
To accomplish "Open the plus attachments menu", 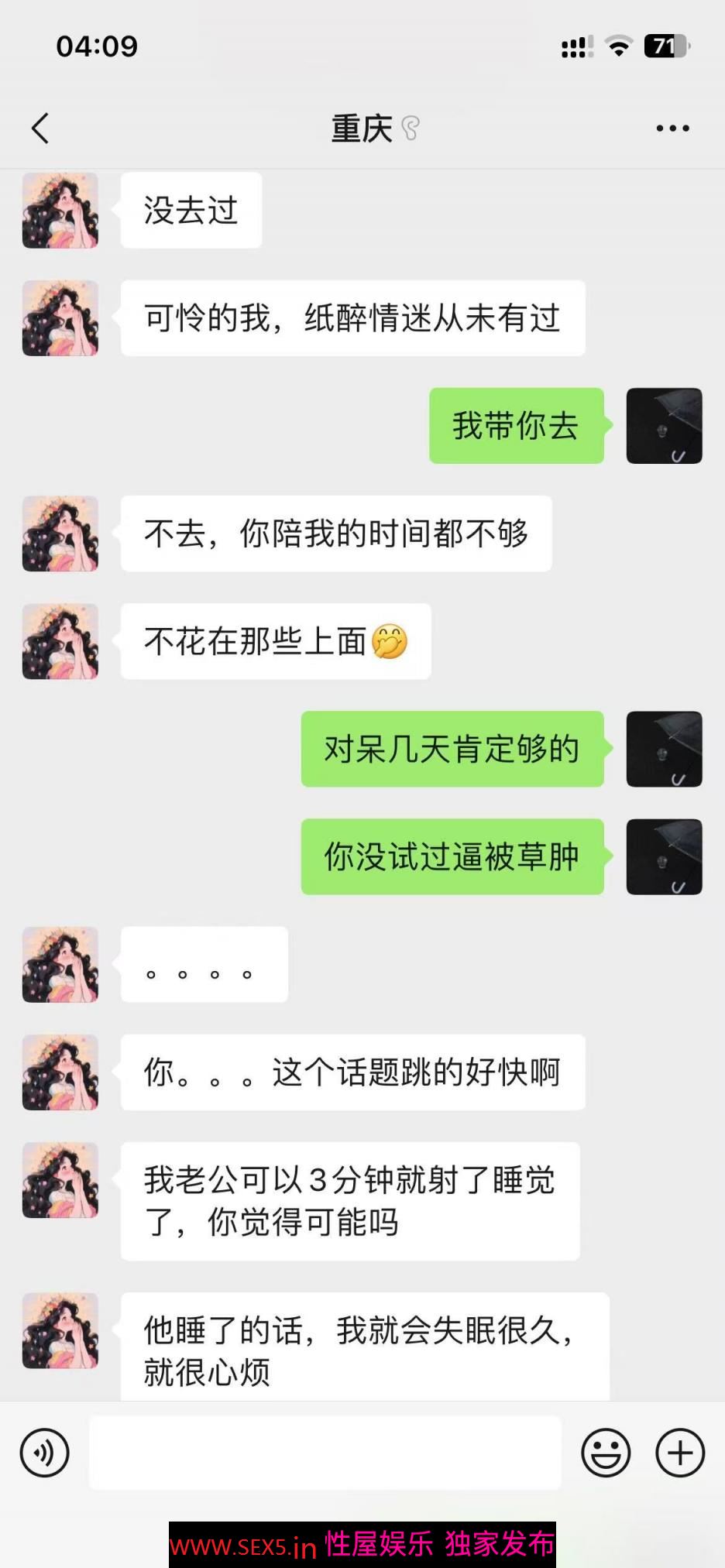I will [x=680, y=1453].
